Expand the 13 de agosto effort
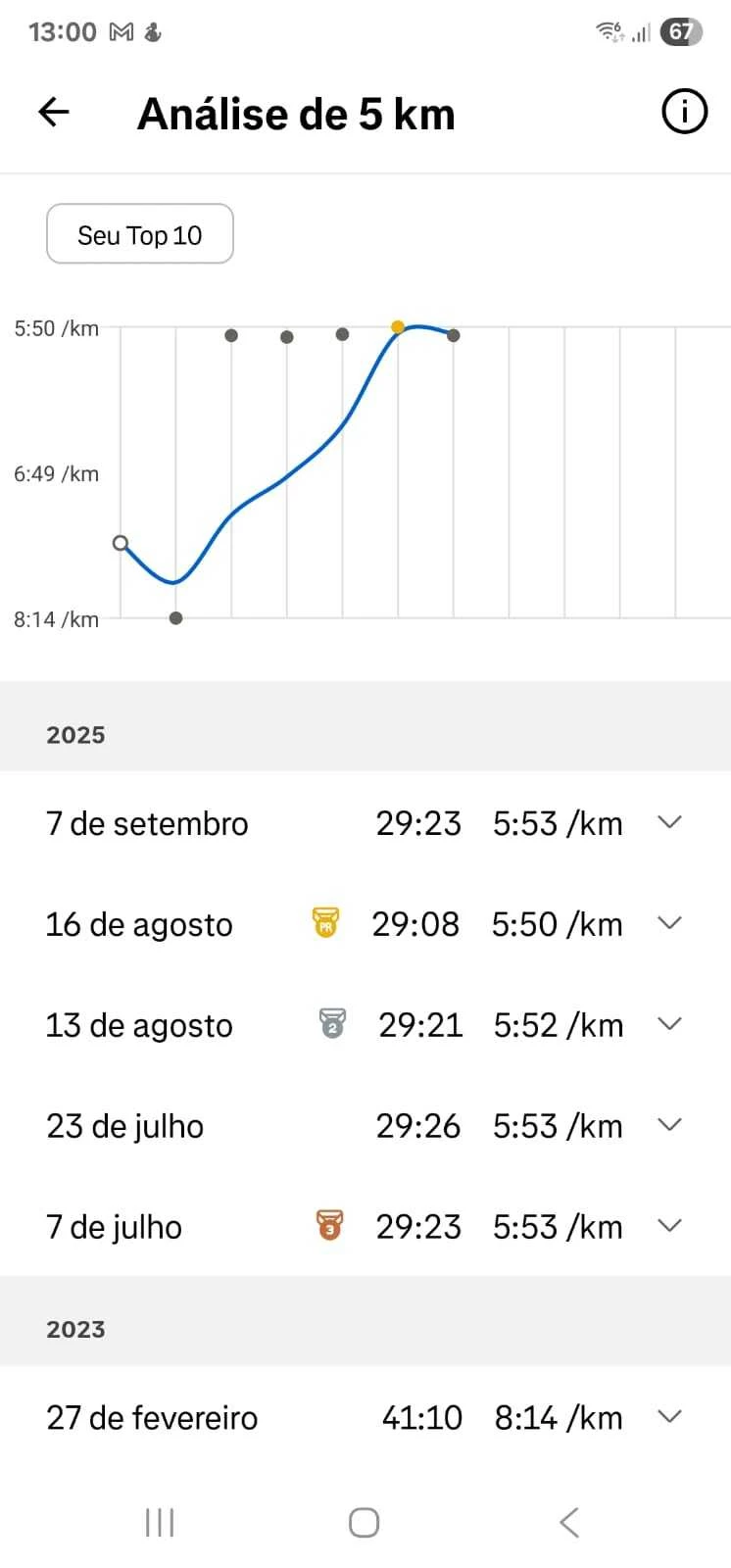The height and width of the screenshot is (1568, 731). point(669,1024)
